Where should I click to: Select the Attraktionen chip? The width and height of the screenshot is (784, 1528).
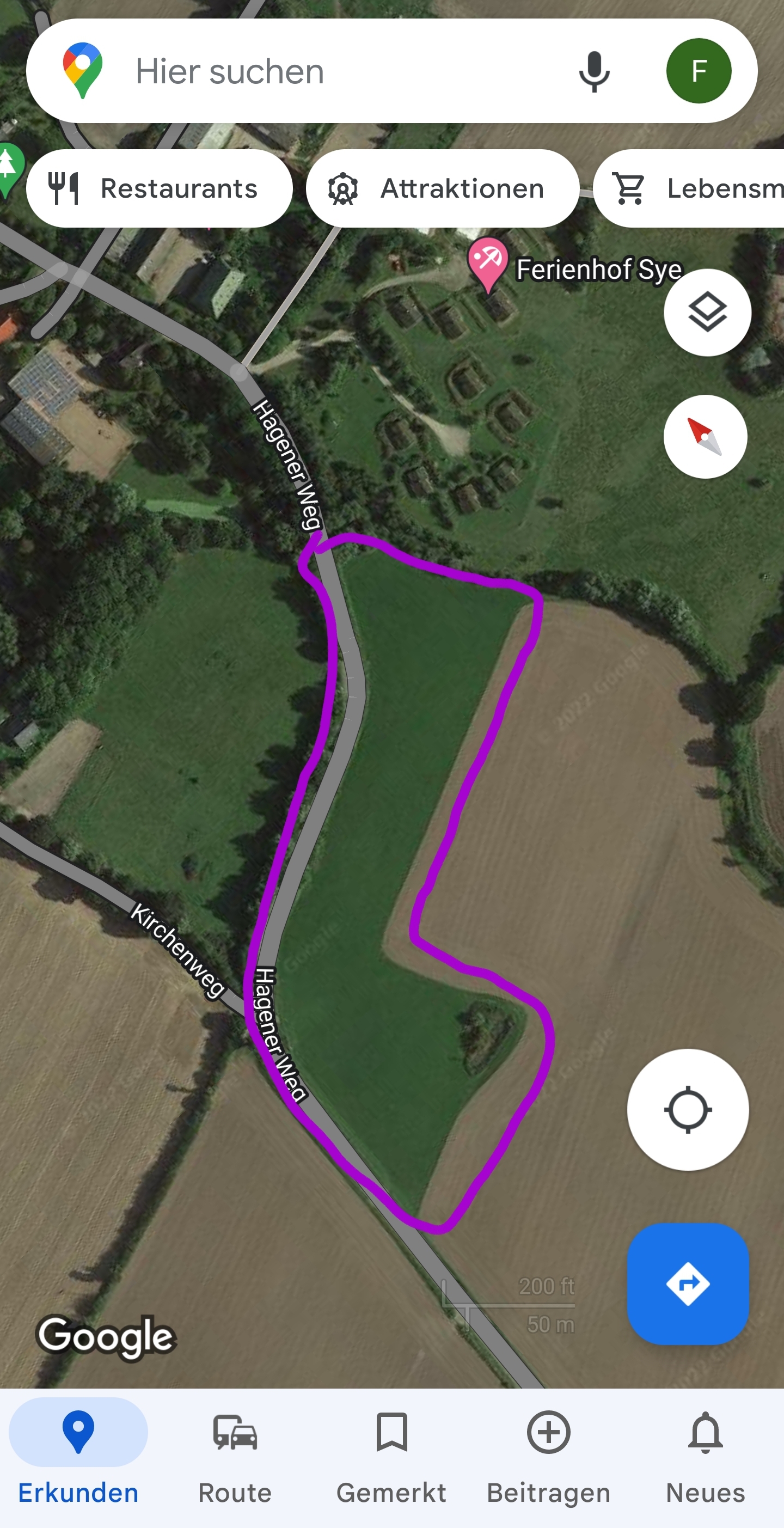pyautogui.click(x=442, y=188)
